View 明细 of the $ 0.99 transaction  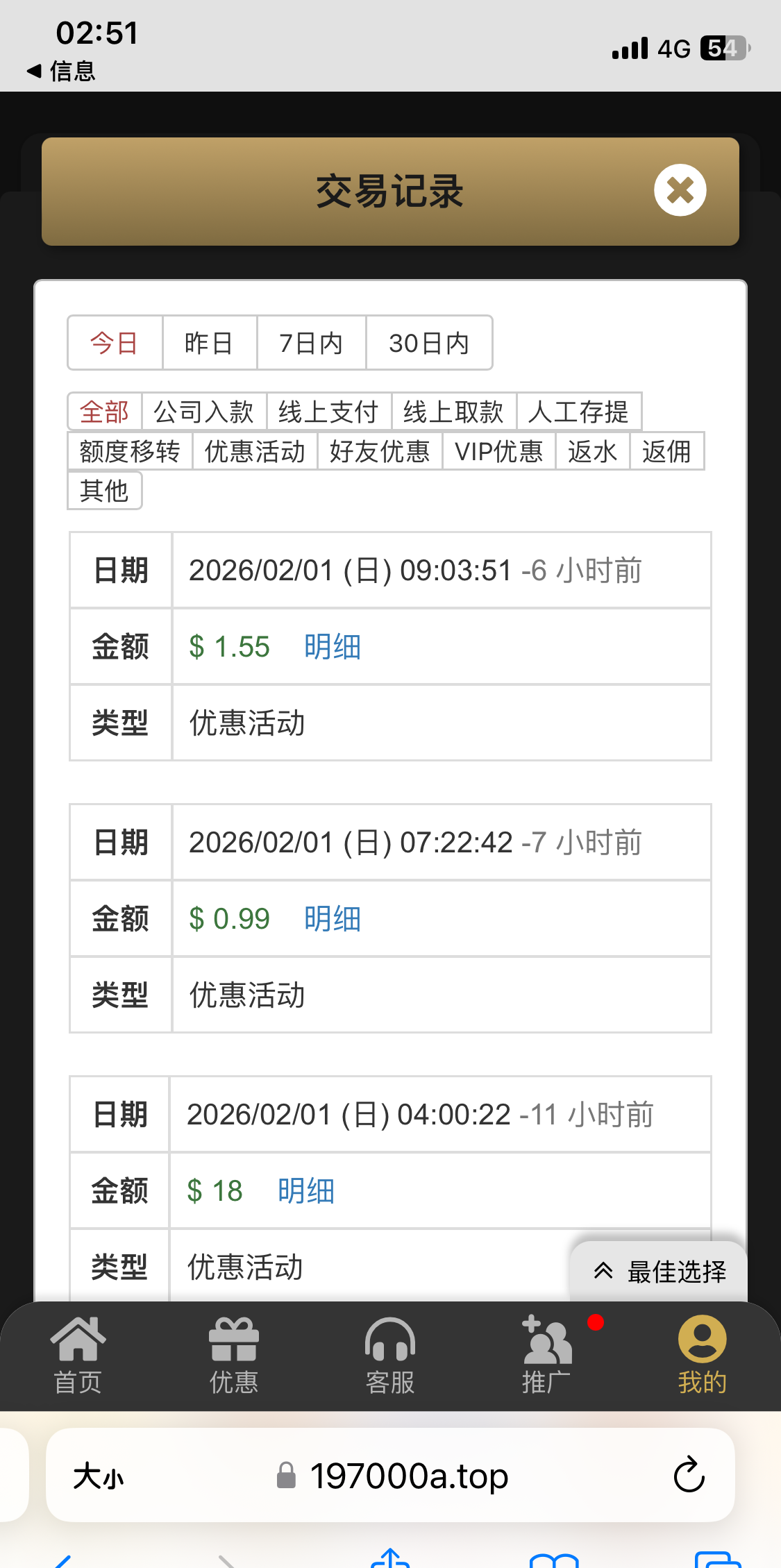333,919
